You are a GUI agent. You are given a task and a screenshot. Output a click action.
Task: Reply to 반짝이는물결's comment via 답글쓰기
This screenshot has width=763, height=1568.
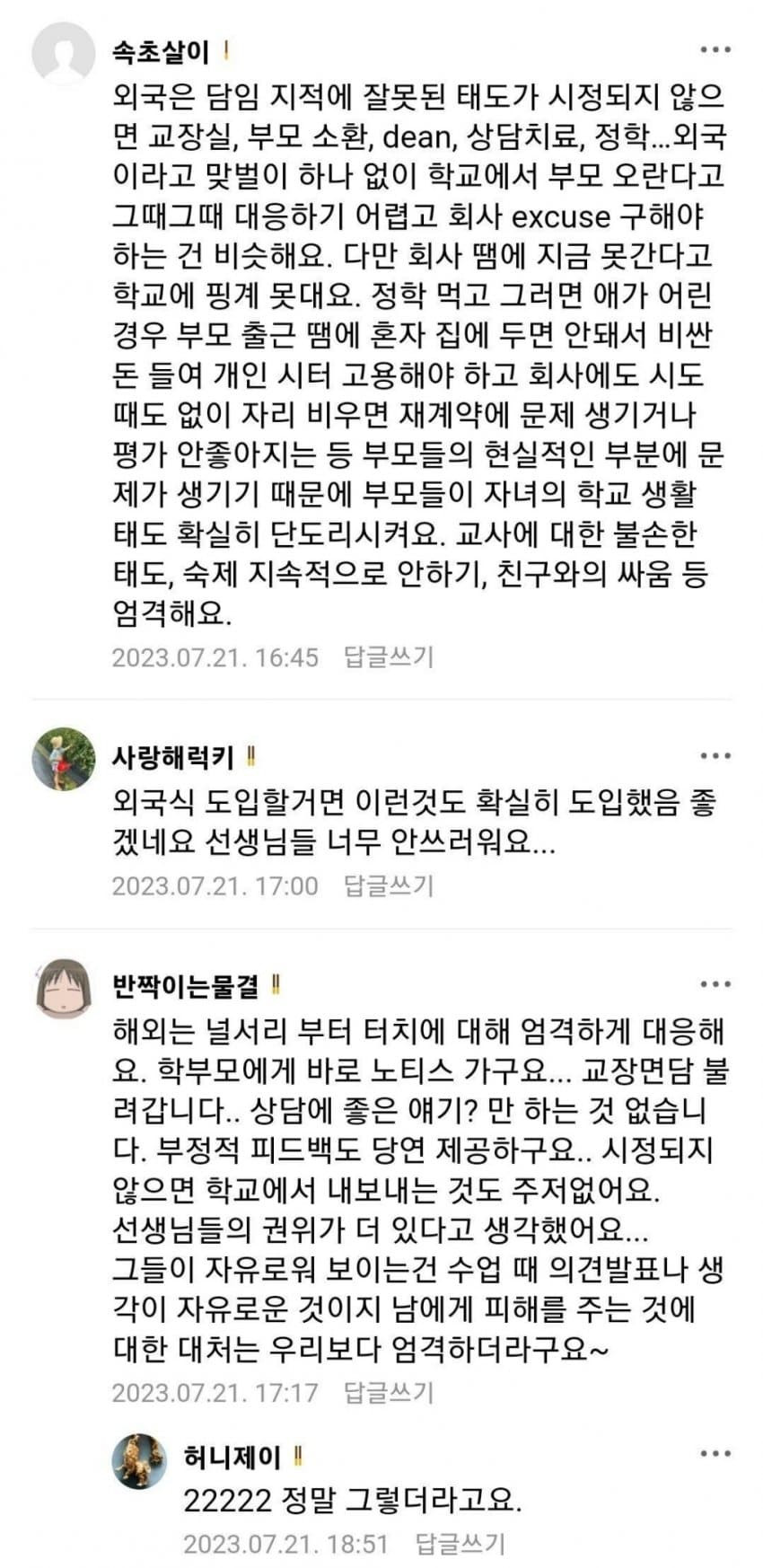click(x=389, y=1392)
